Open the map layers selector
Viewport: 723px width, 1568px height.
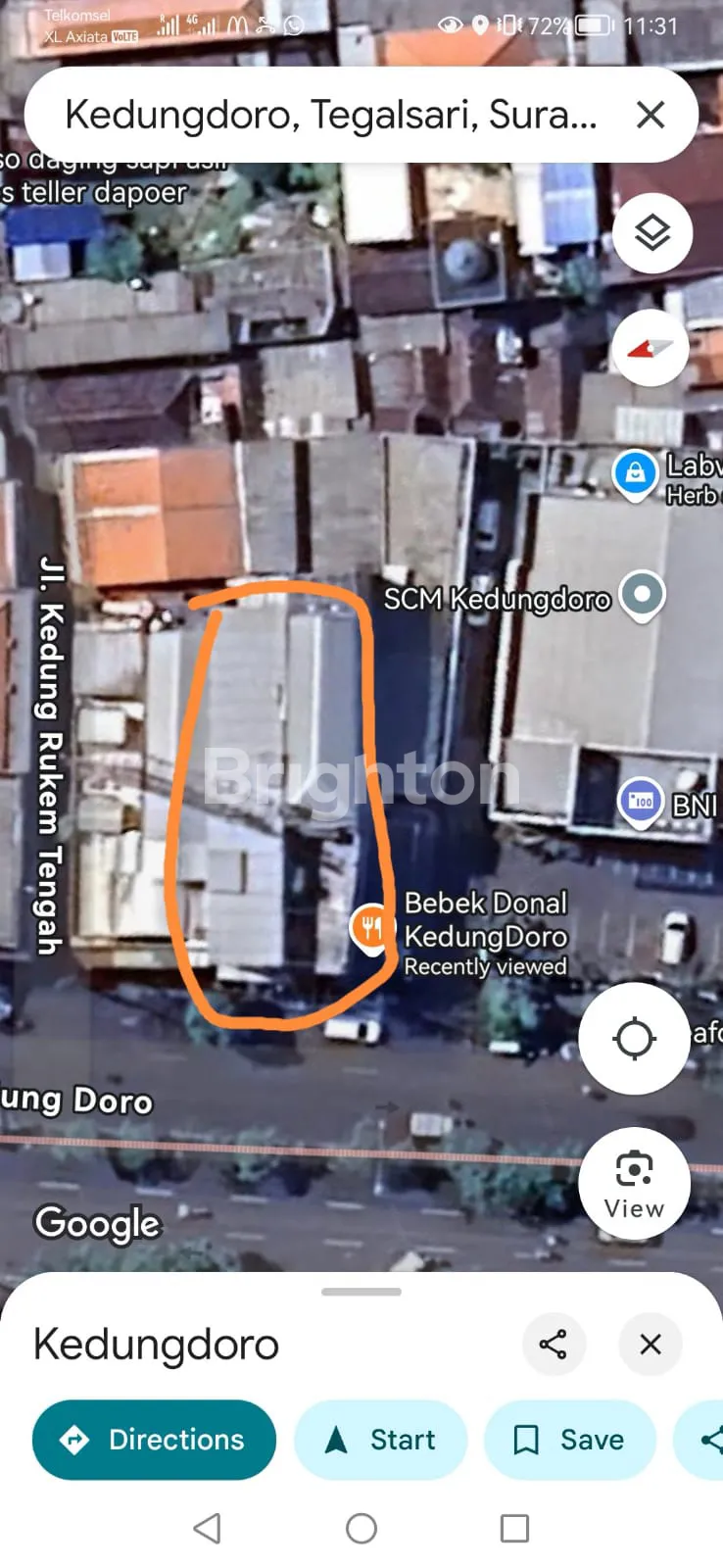[x=652, y=233]
